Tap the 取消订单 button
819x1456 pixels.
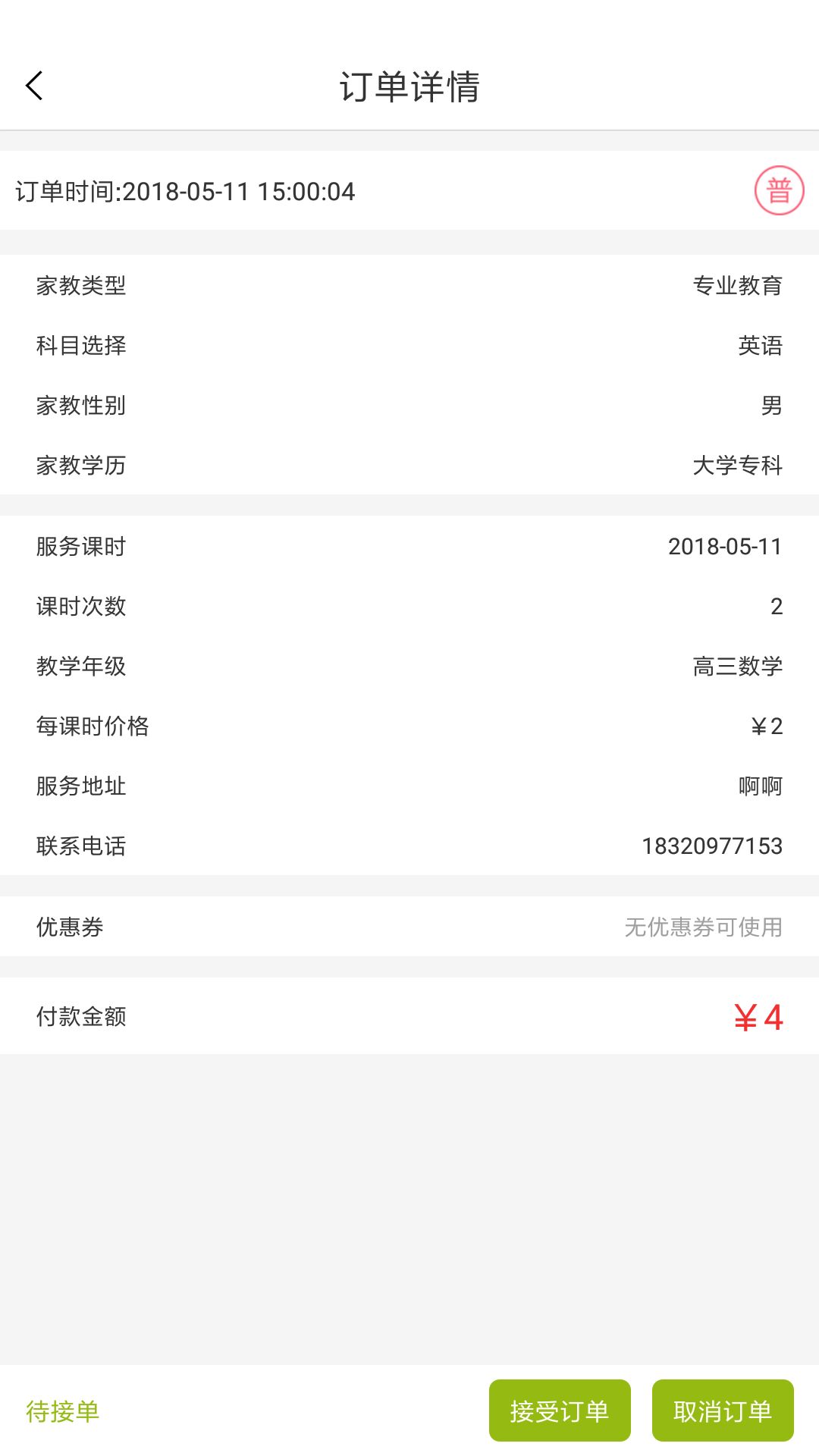coord(723,1410)
